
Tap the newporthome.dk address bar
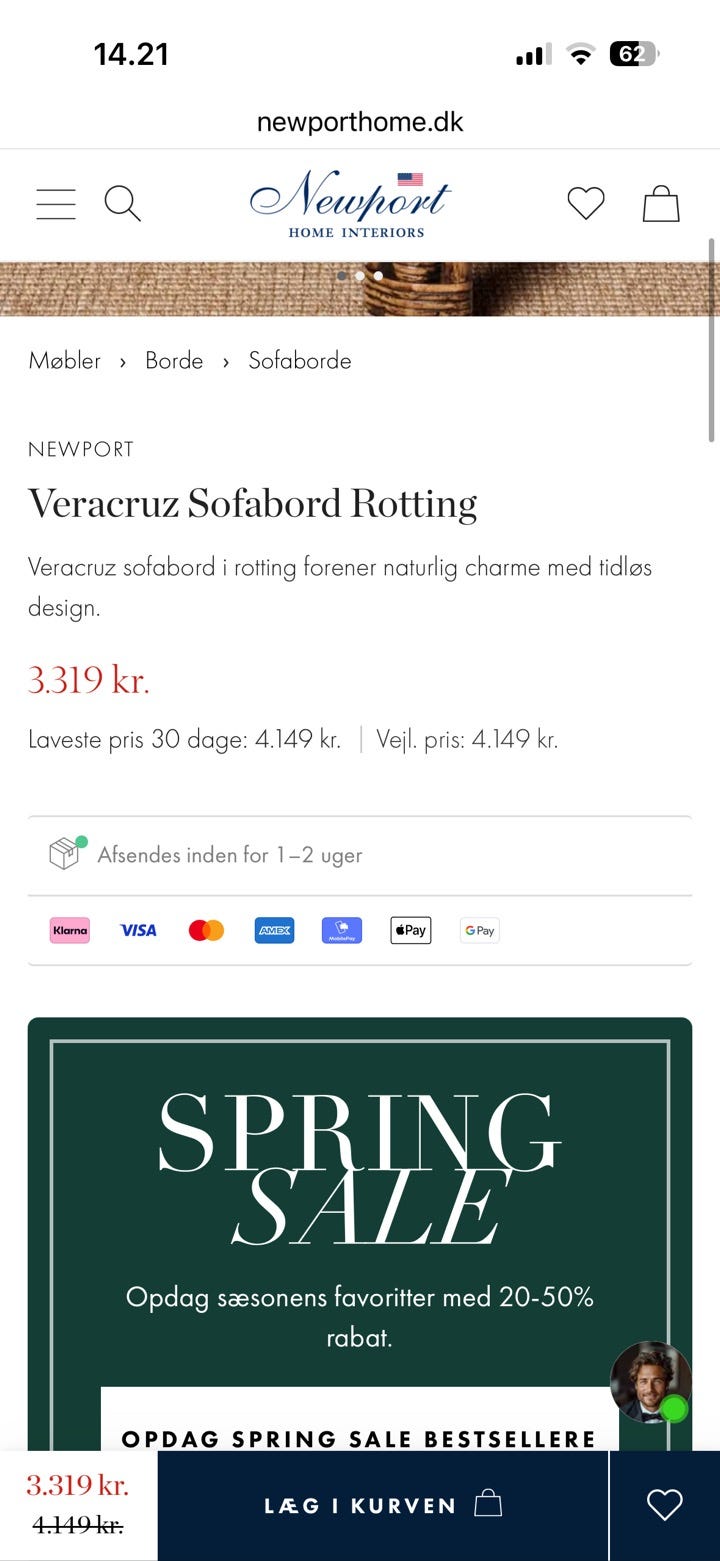point(360,122)
